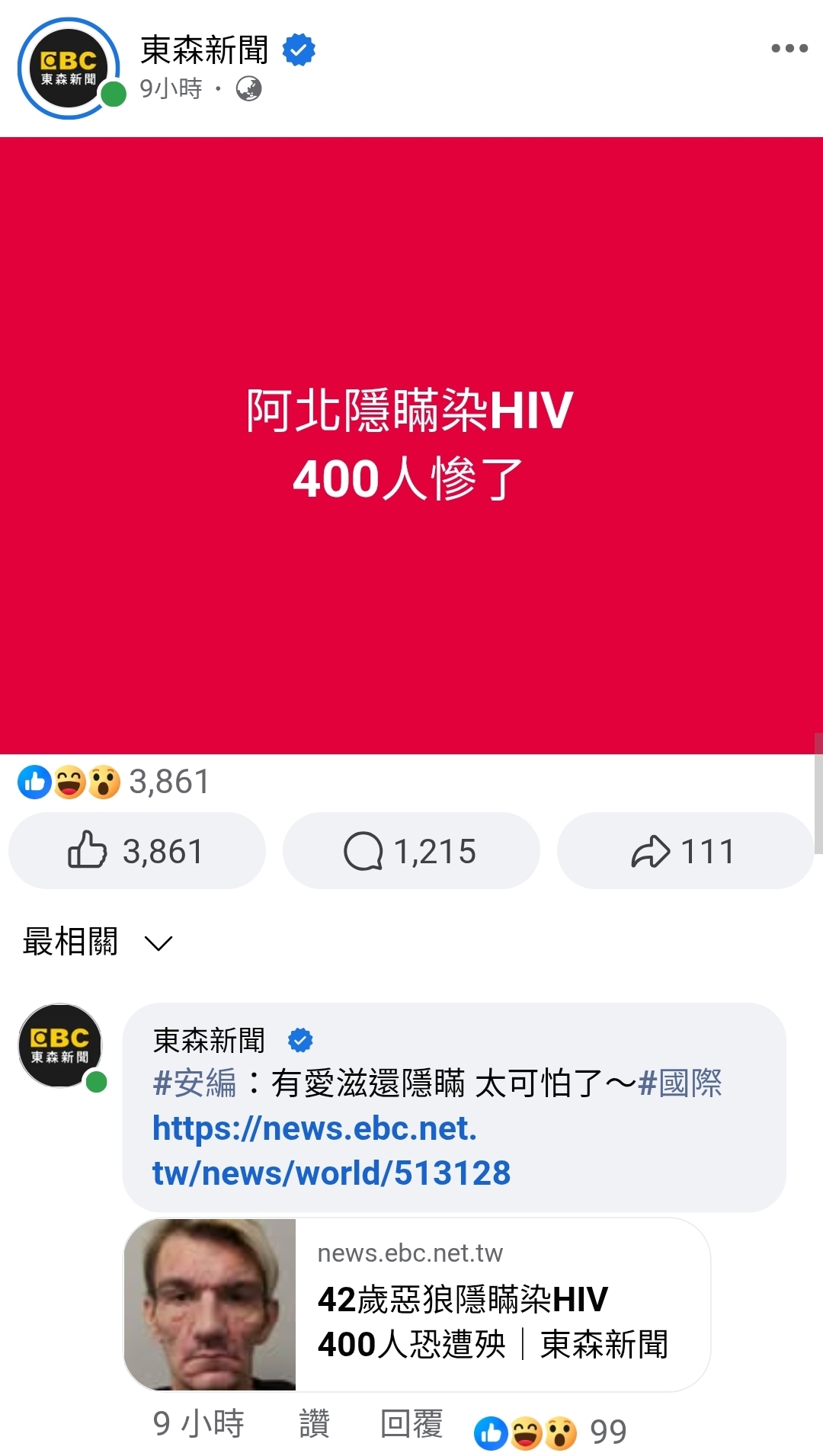The width and height of the screenshot is (823, 1456).
Task: Reply to the comment with 回覆
Action: tap(411, 1423)
